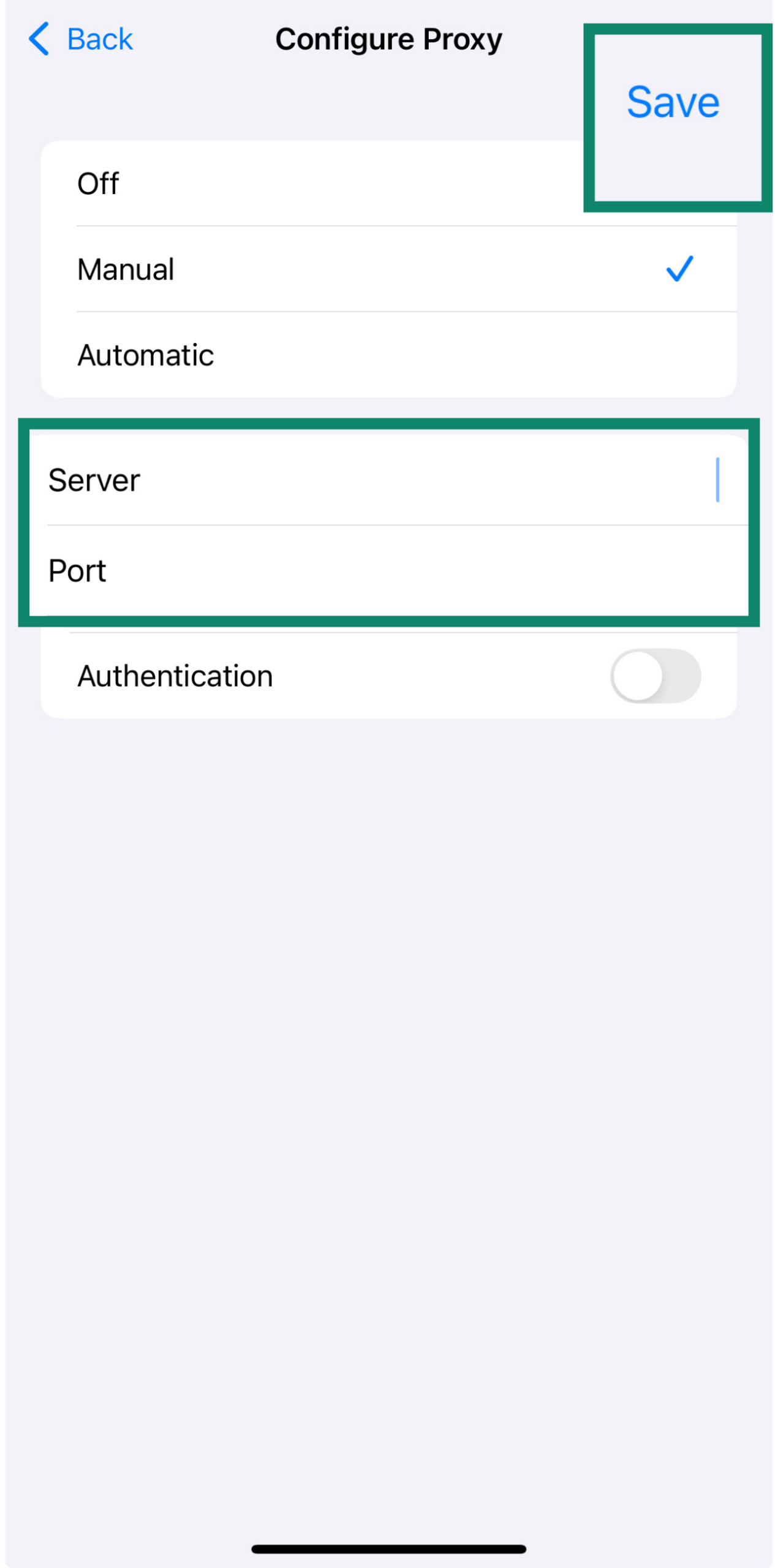778x1568 pixels.
Task: Focus the Server input field
Action: [429, 480]
